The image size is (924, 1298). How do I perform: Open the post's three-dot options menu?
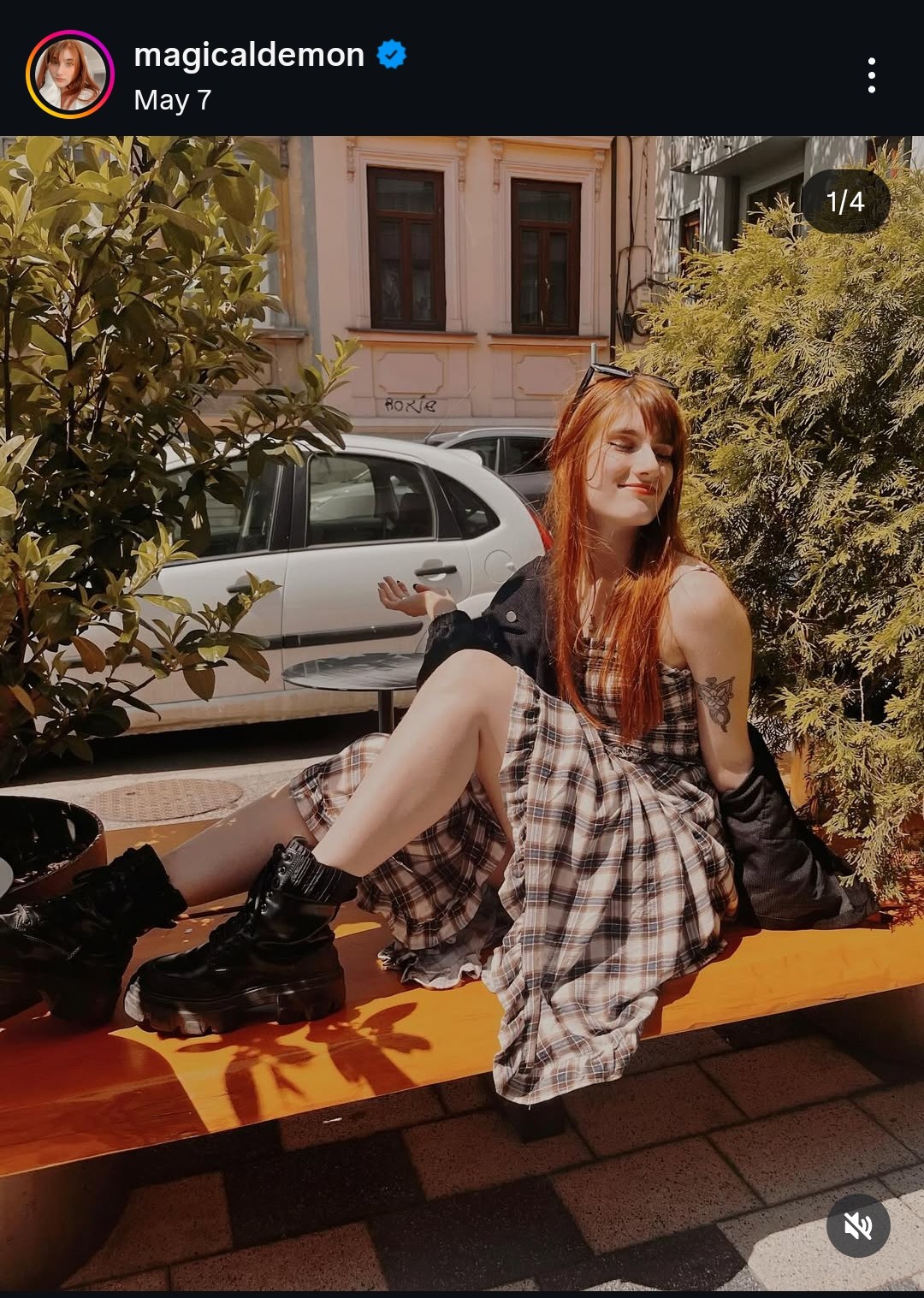(x=871, y=75)
